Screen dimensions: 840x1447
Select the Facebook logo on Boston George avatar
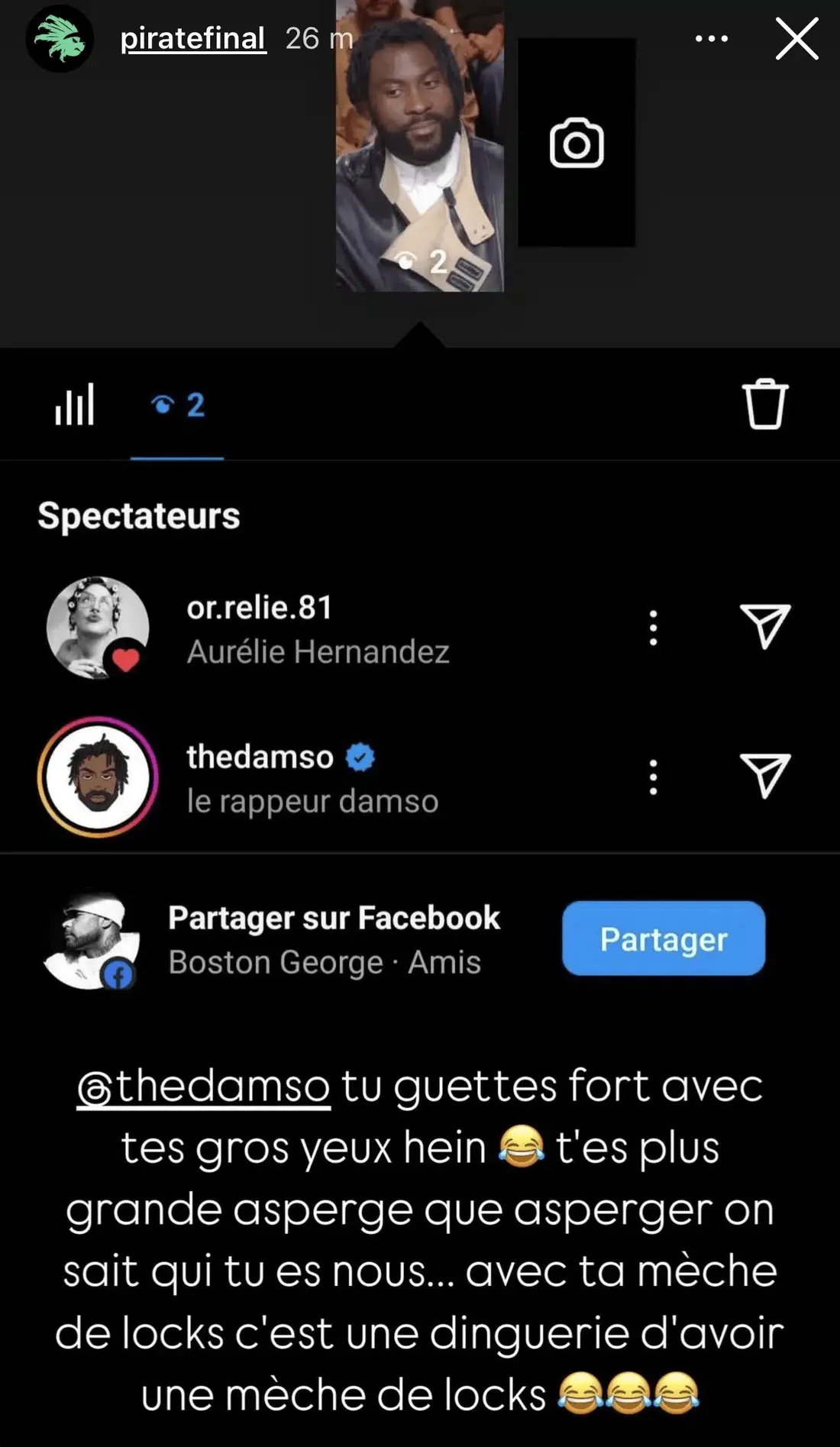tap(116, 974)
